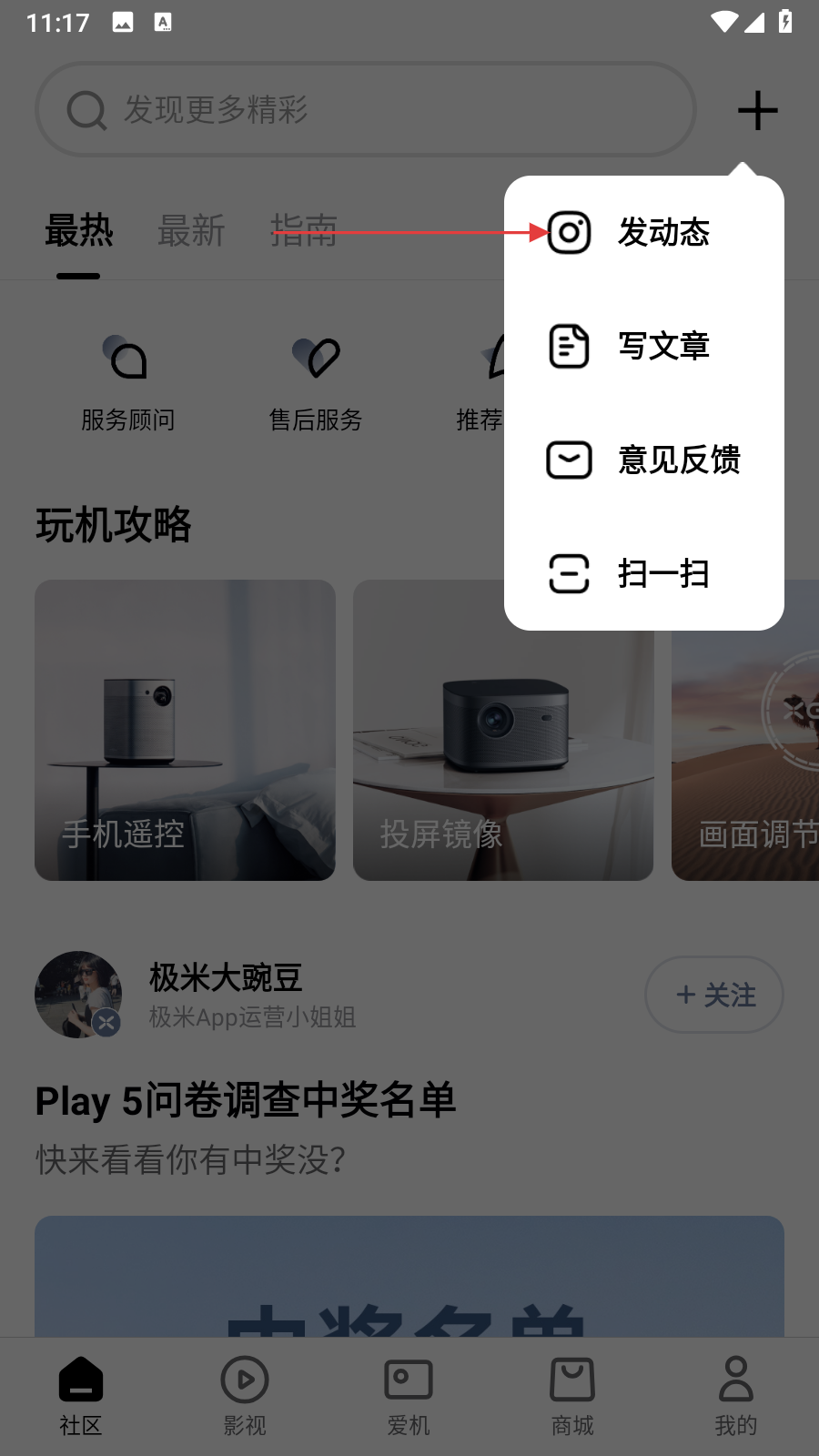Open the 手机遥控 guide card
Viewport: 819px width, 1456px height.
coord(185,730)
